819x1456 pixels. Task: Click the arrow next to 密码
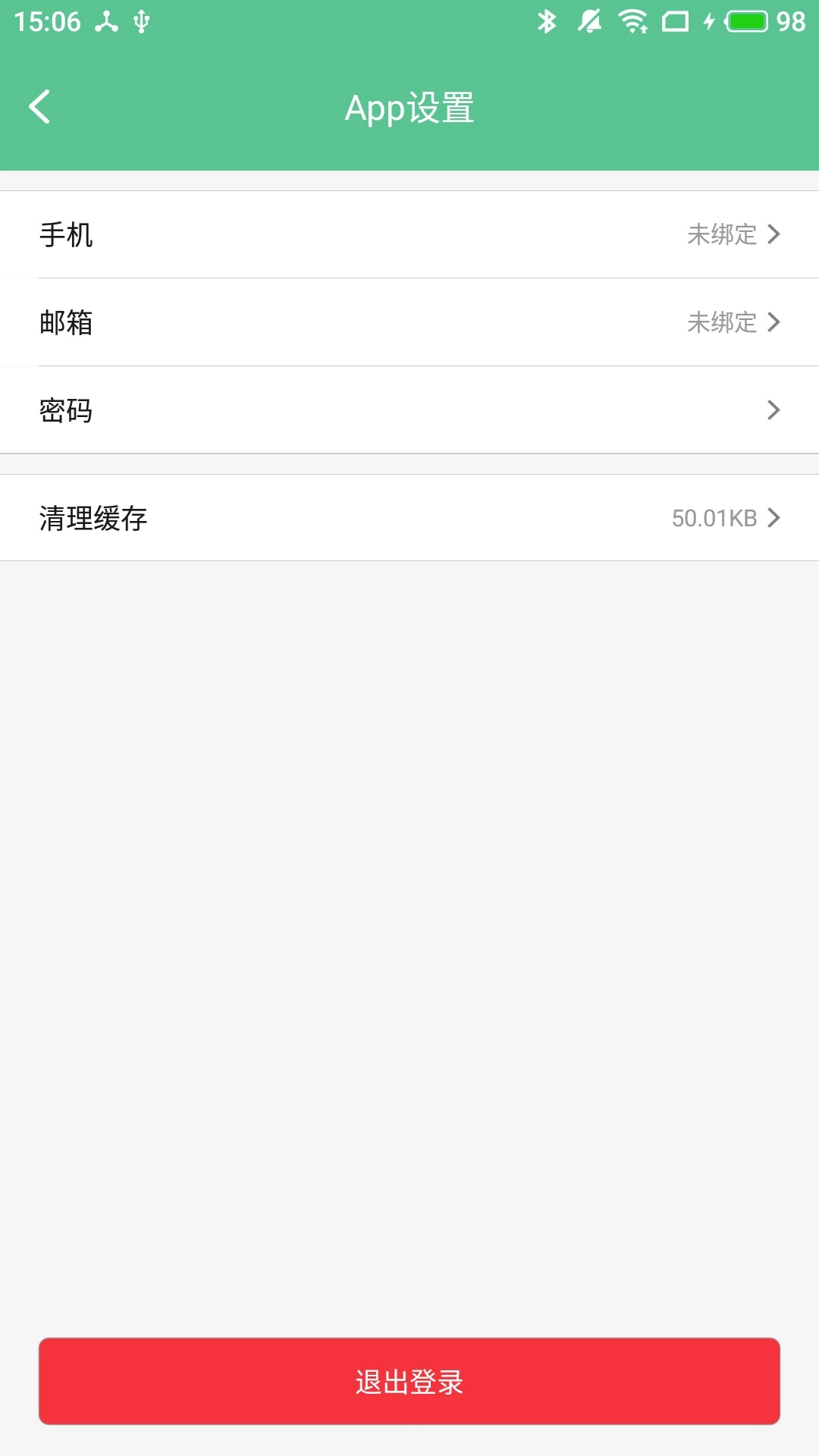774,410
